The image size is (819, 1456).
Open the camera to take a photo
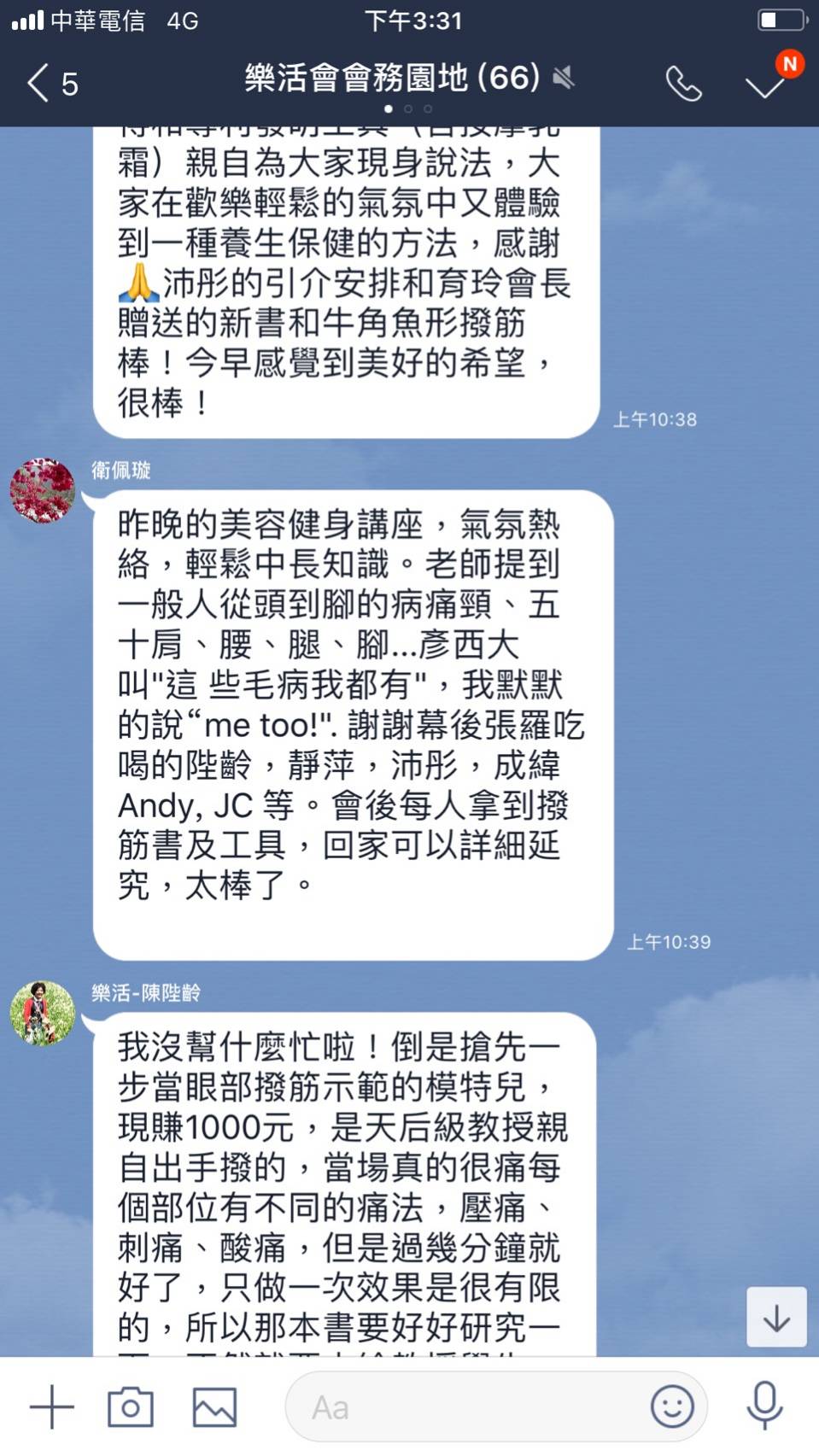(x=131, y=1406)
